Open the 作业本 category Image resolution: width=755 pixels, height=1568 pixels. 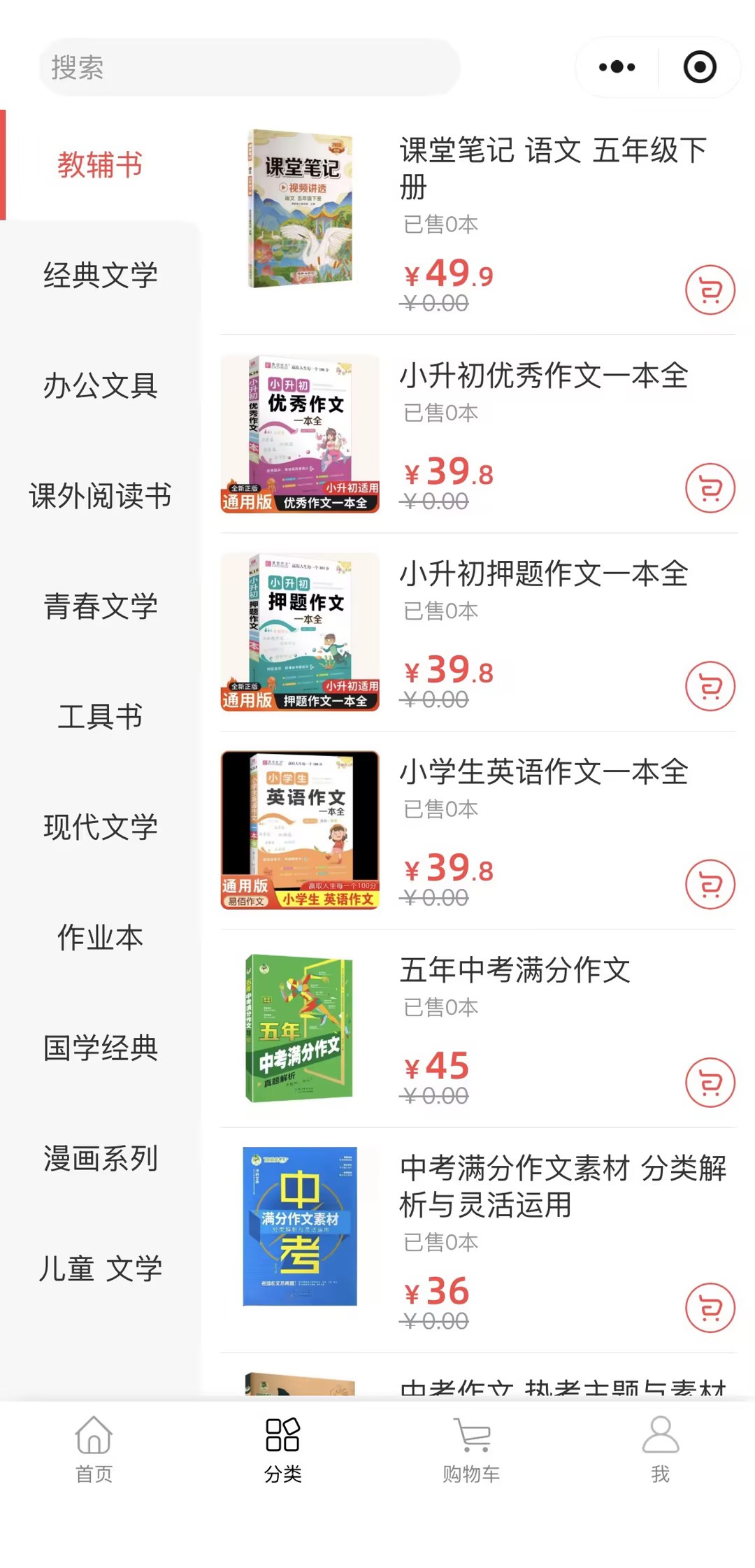tap(101, 937)
